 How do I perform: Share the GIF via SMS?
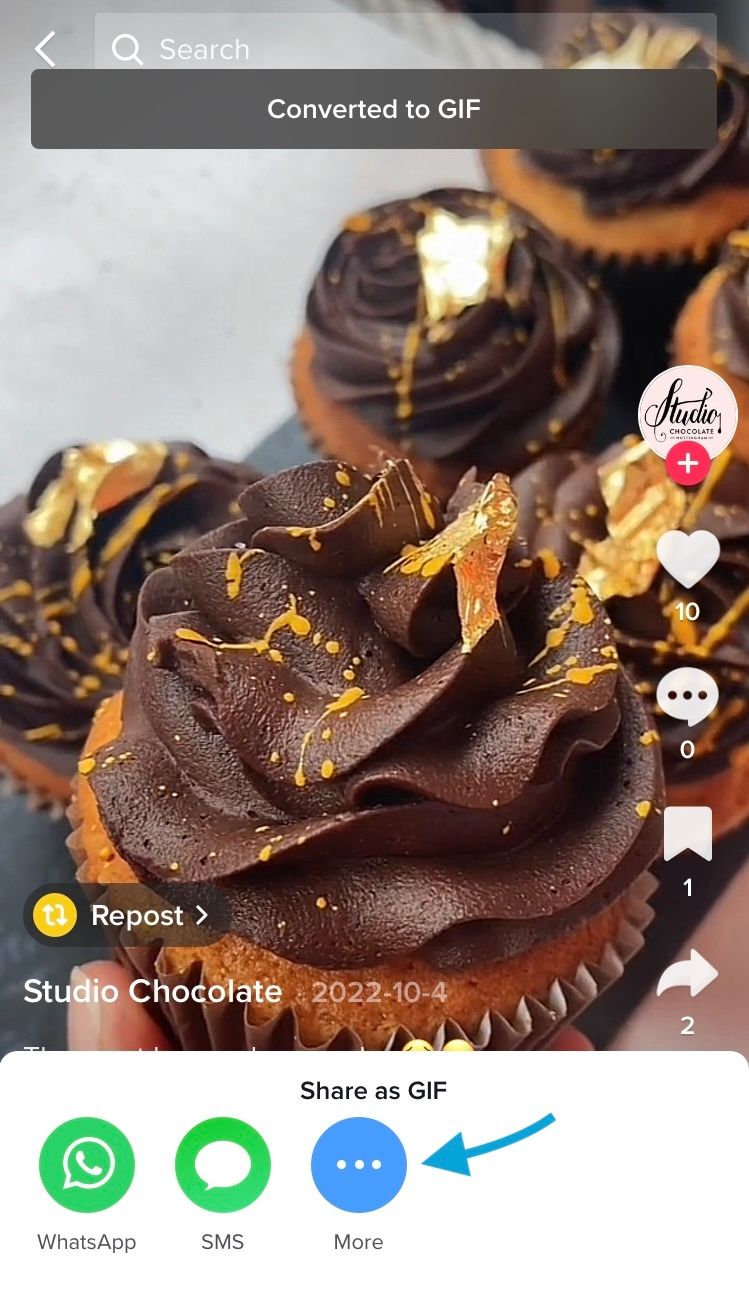222,1165
